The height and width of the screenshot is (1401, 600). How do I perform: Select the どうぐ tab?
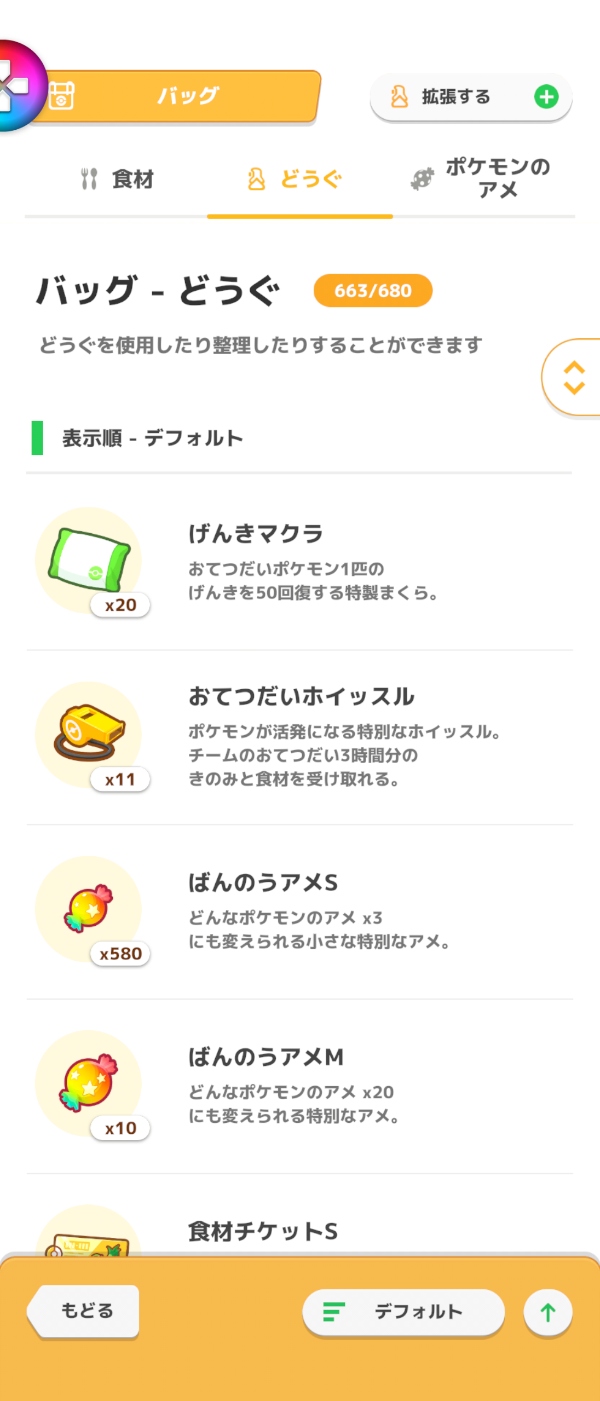click(x=296, y=180)
